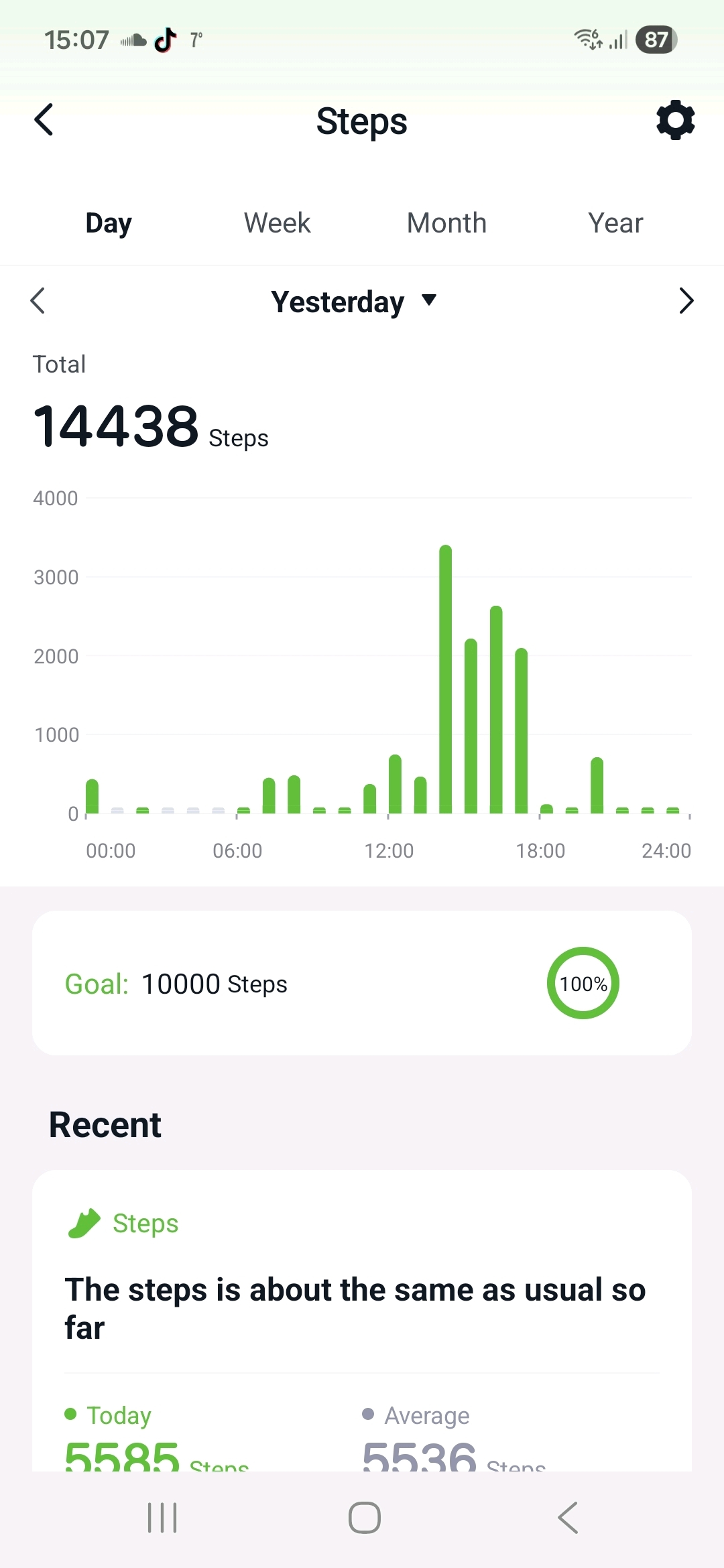Go to the next day
Image resolution: width=724 pixels, height=1568 pixels.
pos(685,300)
